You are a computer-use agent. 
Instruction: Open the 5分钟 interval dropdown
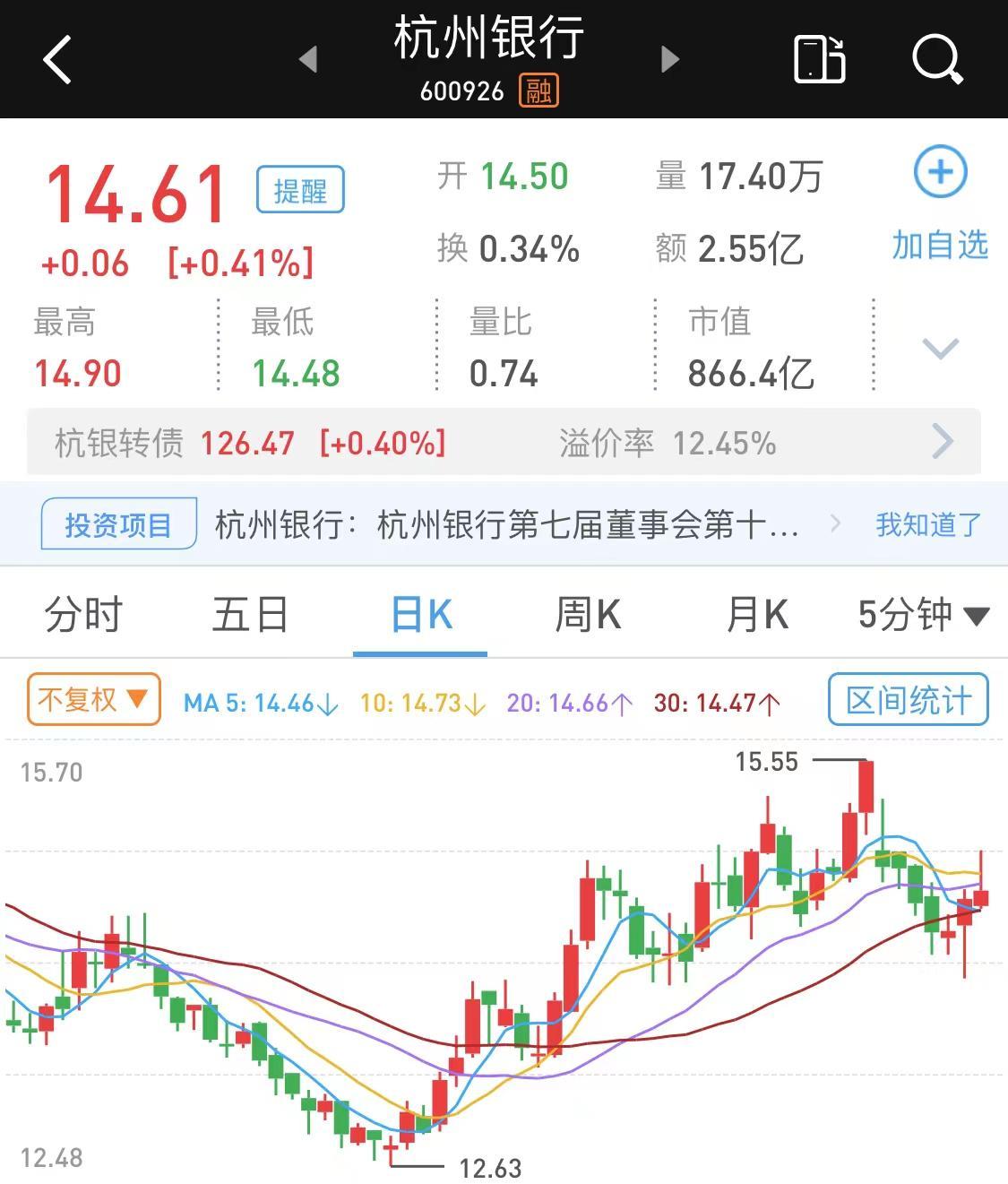tap(923, 616)
